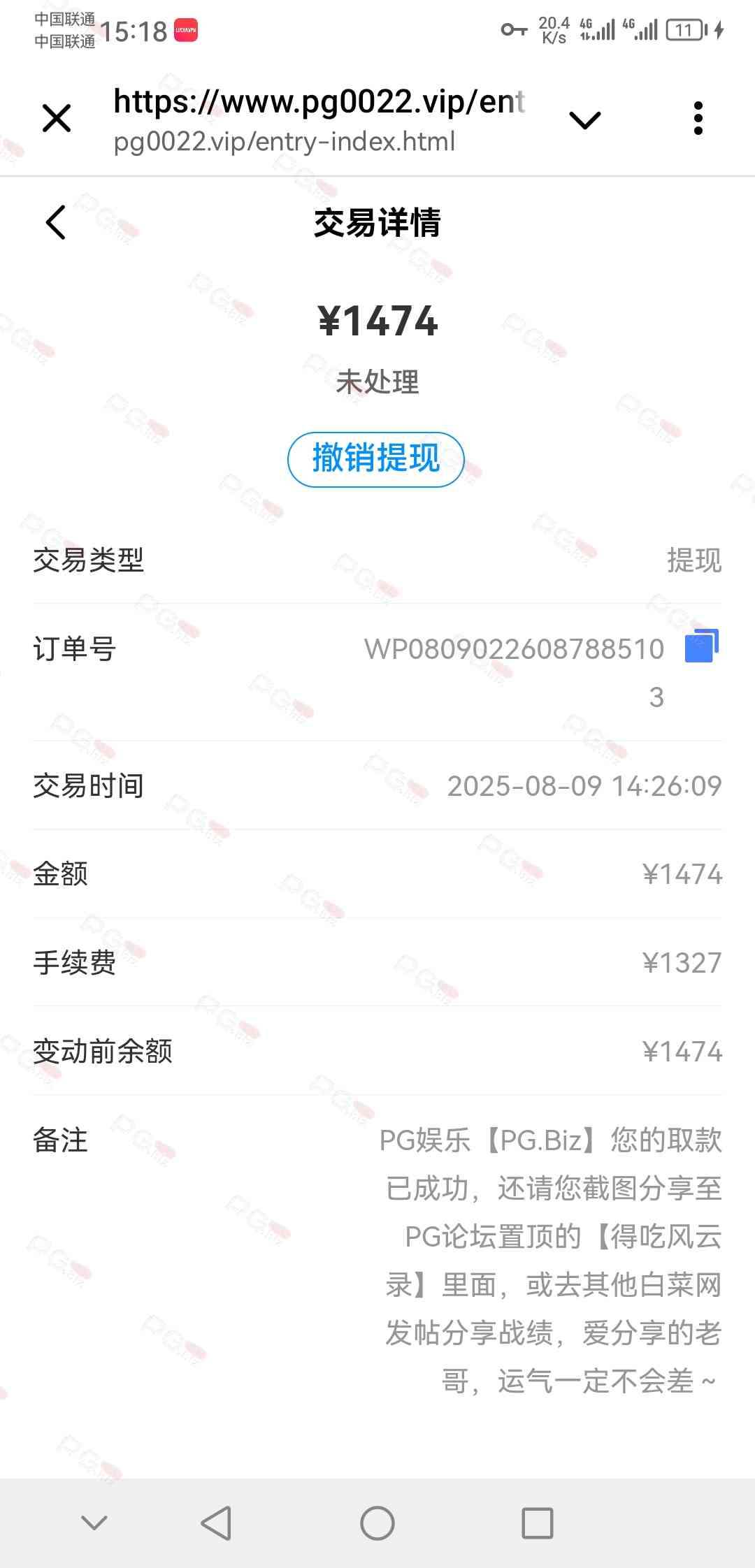
Task: Tap the system back triangle button
Action: pyautogui.click(x=217, y=1523)
